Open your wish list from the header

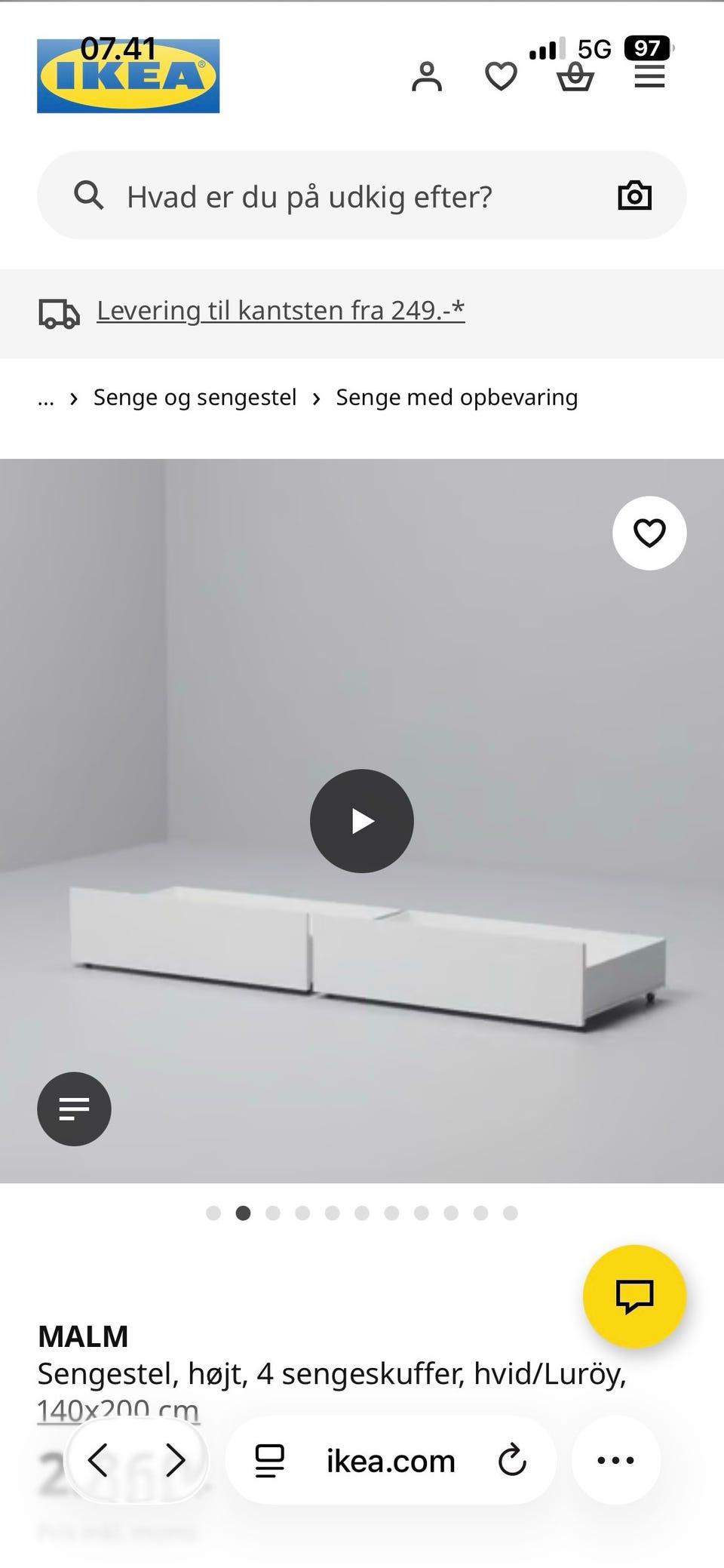501,75
